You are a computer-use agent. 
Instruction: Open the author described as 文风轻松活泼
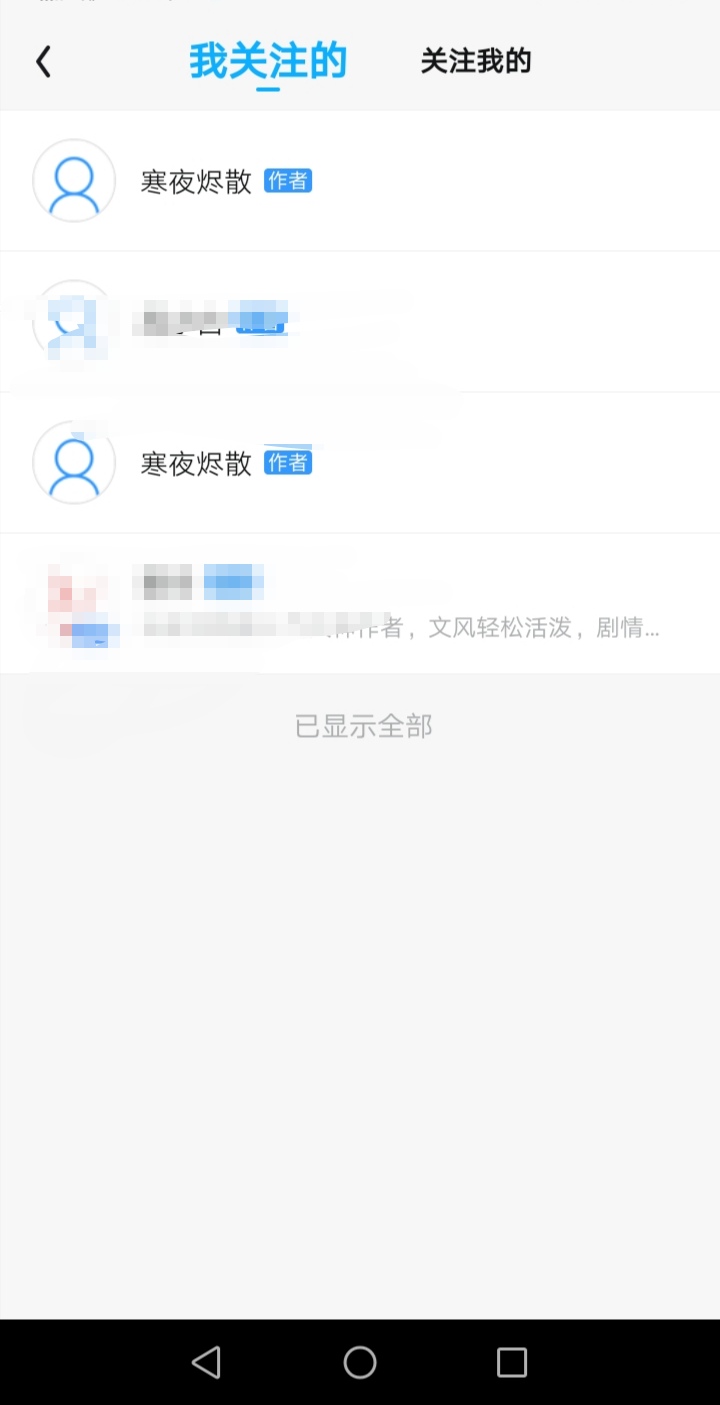pyautogui.click(x=400, y=604)
